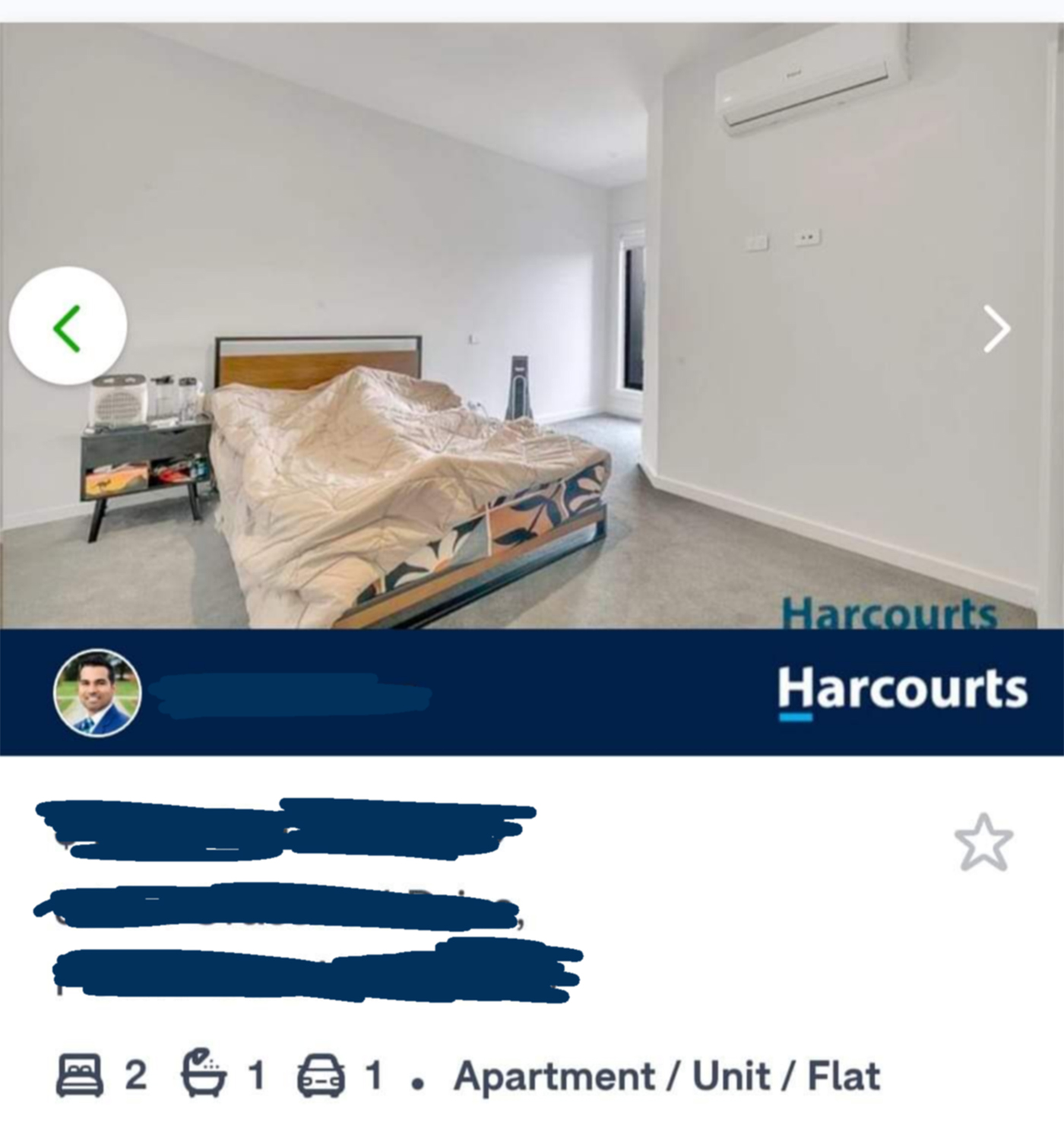
Task: Go to the previous listing photo
Action: pyautogui.click(x=68, y=327)
